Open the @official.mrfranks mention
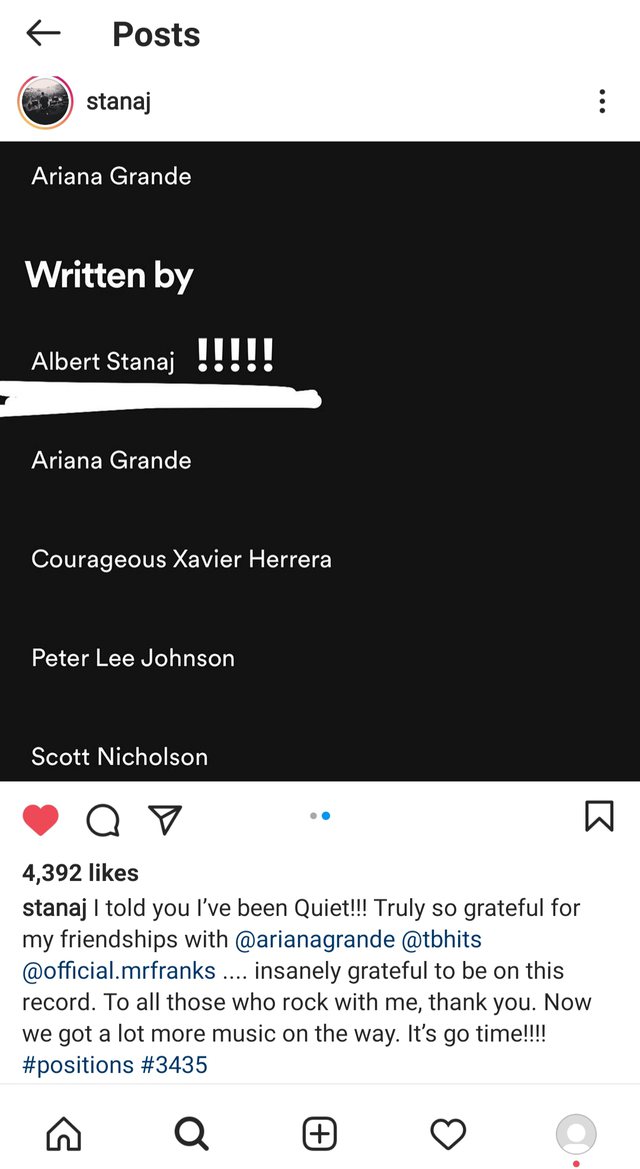 119,971
